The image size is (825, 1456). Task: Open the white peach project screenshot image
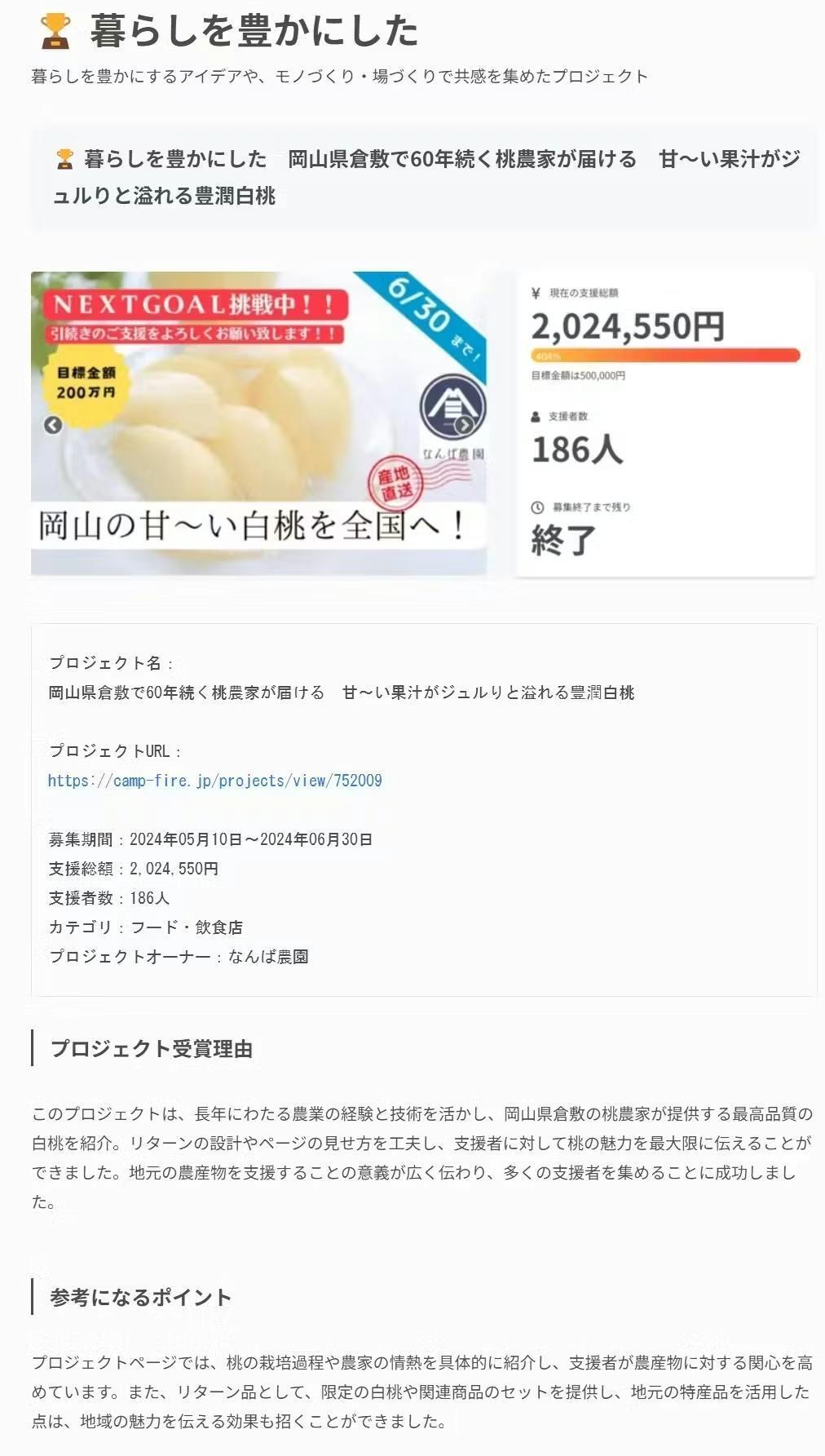pyautogui.click(x=258, y=423)
